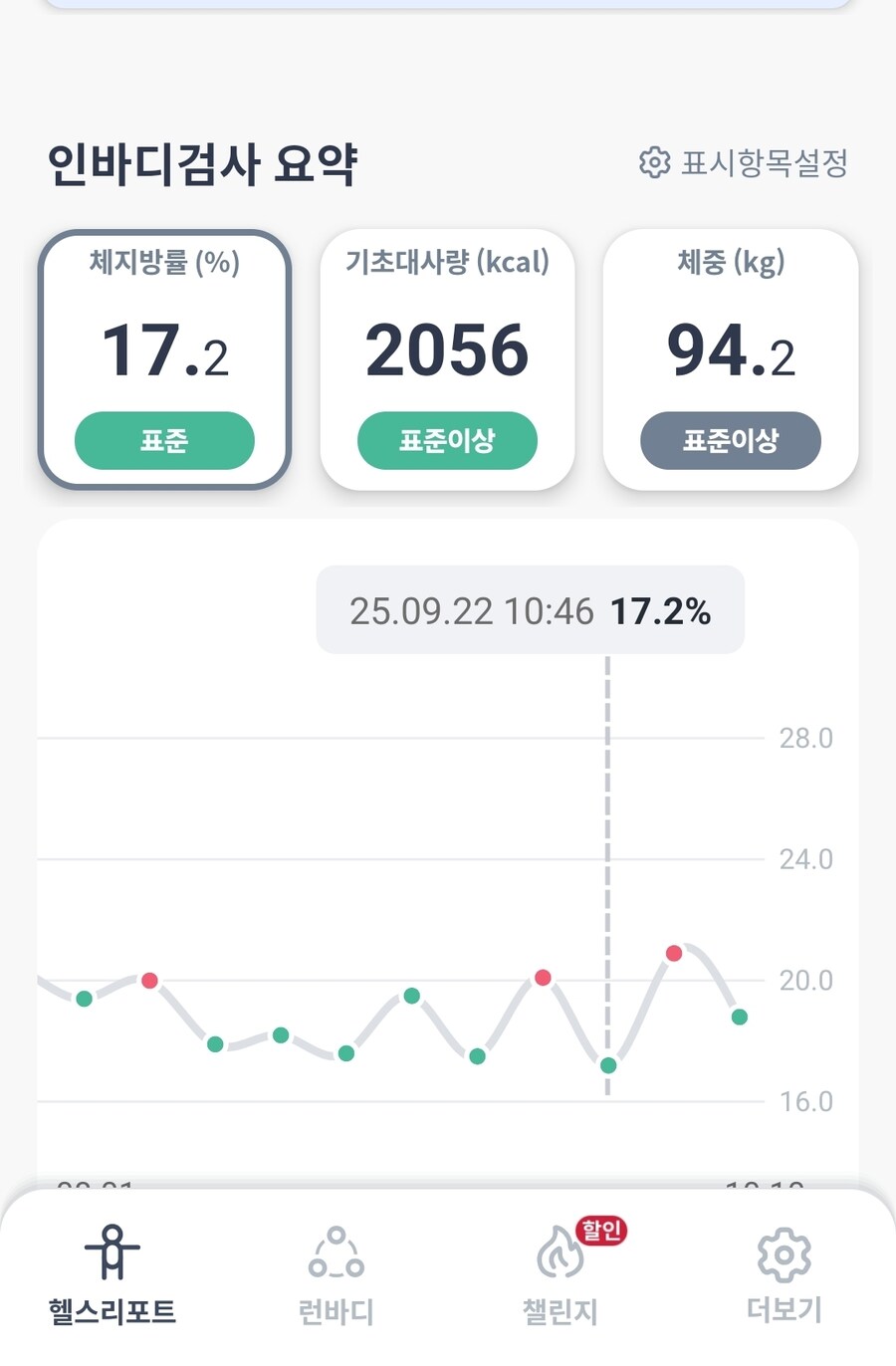This screenshot has width=896, height=1366.
Task: Select the red data point nearest 24.0 line
Action: (674, 954)
